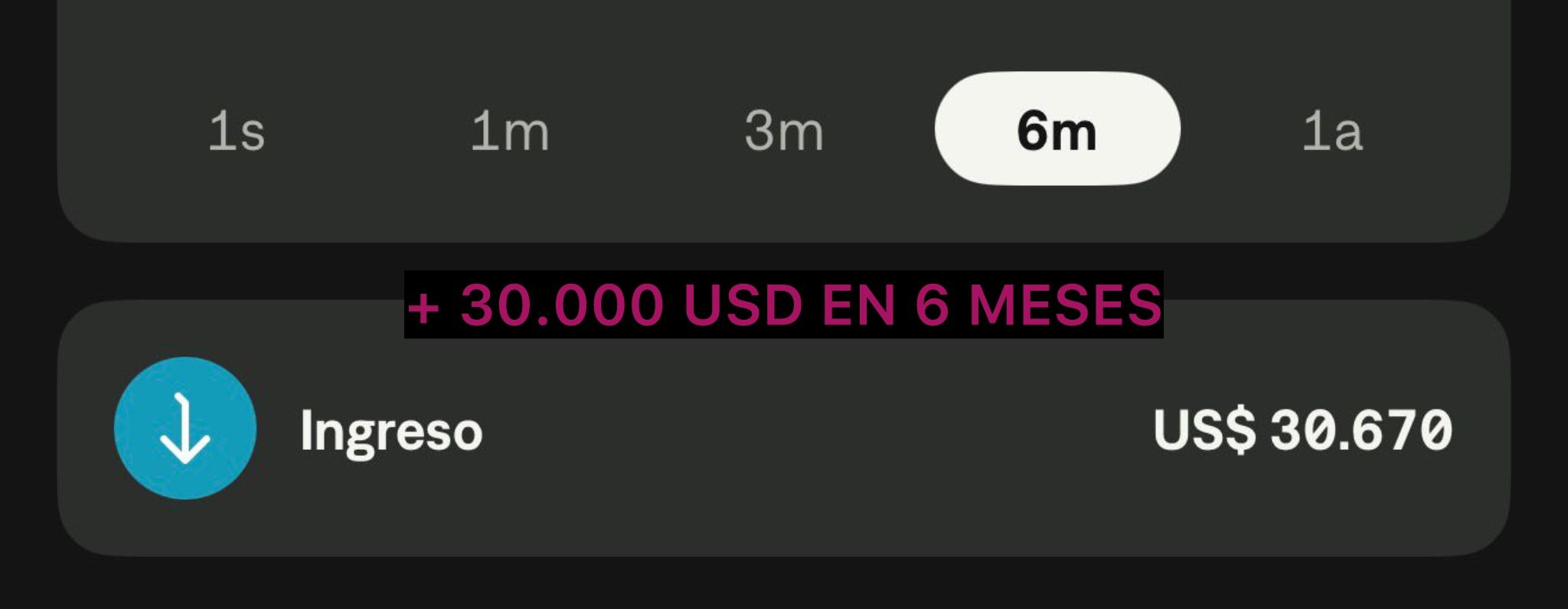Image resolution: width=1568 pixels, height=609 pixels.
Task: Choose the 3m time range
Action: 783,131
